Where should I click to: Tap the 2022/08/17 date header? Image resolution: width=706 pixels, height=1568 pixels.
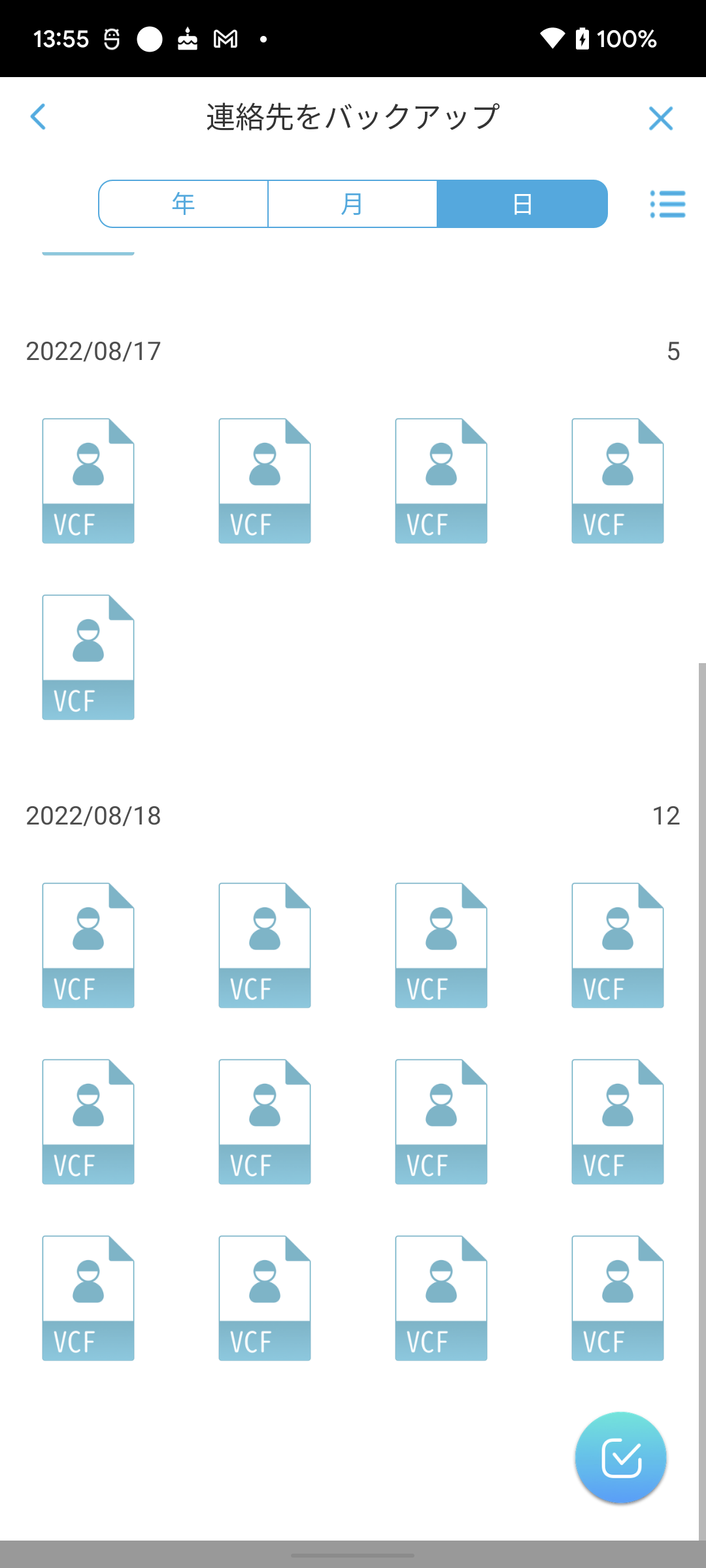[93, 351]
